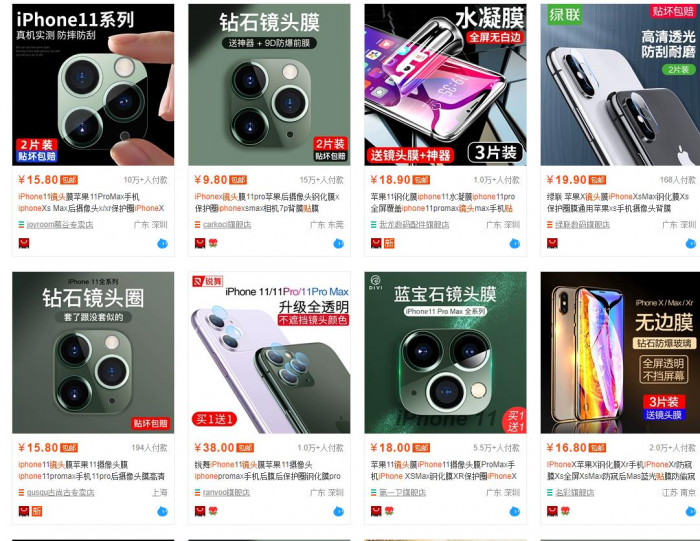
Task: Open the 水凝膜 product priced ¥18.90
Action: pos(445,85)
